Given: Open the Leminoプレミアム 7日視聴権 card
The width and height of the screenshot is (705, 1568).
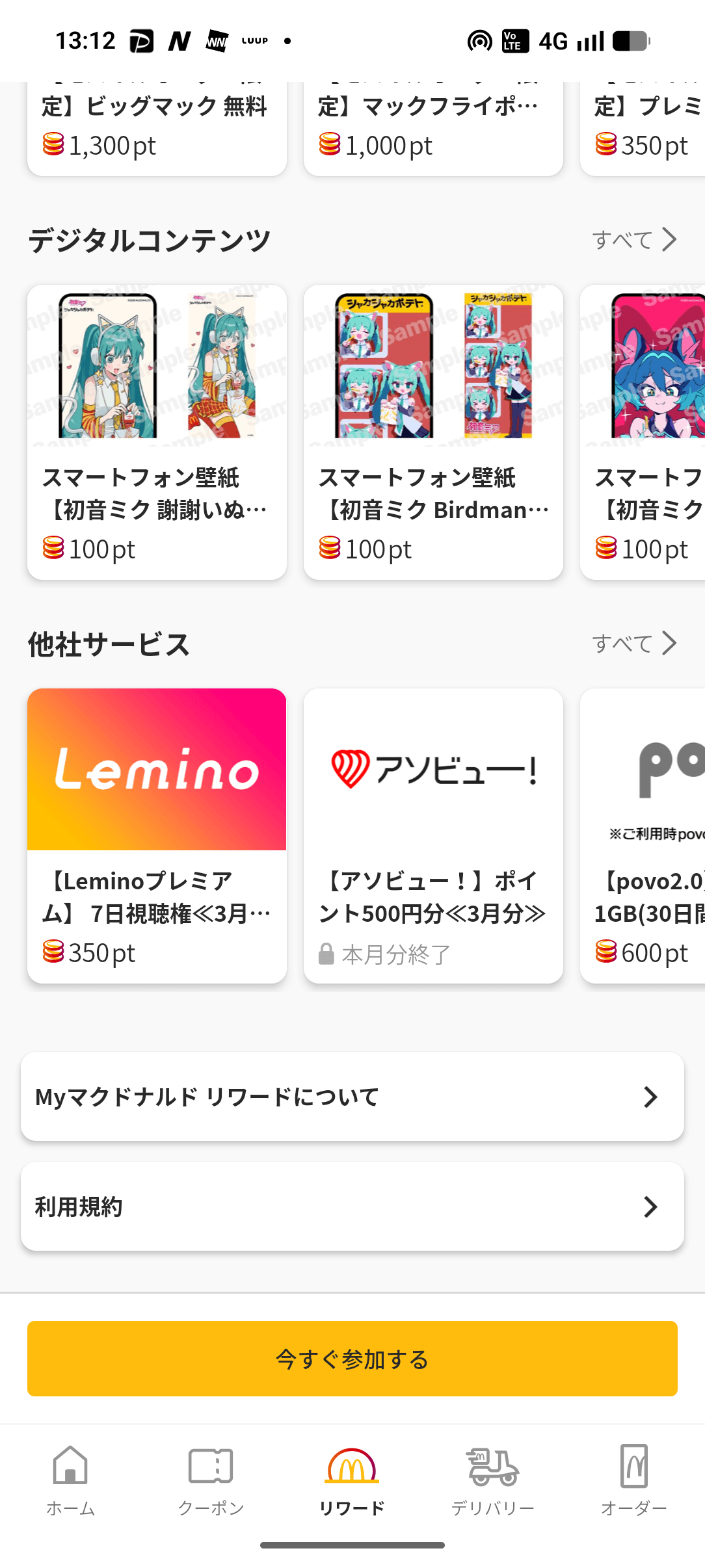Looking at the screenshot, I should 157,835.
